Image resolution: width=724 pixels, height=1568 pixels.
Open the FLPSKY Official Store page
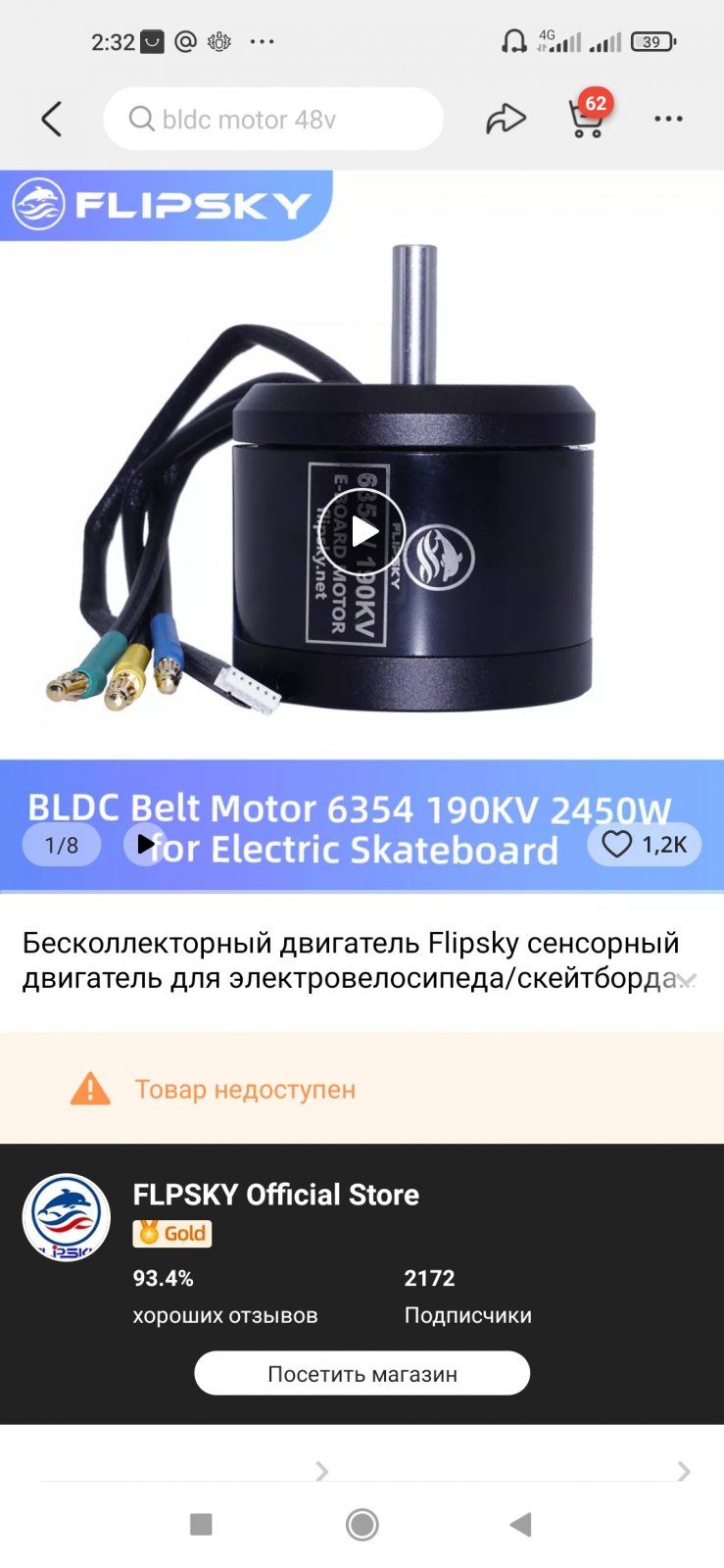[275, 1195]
